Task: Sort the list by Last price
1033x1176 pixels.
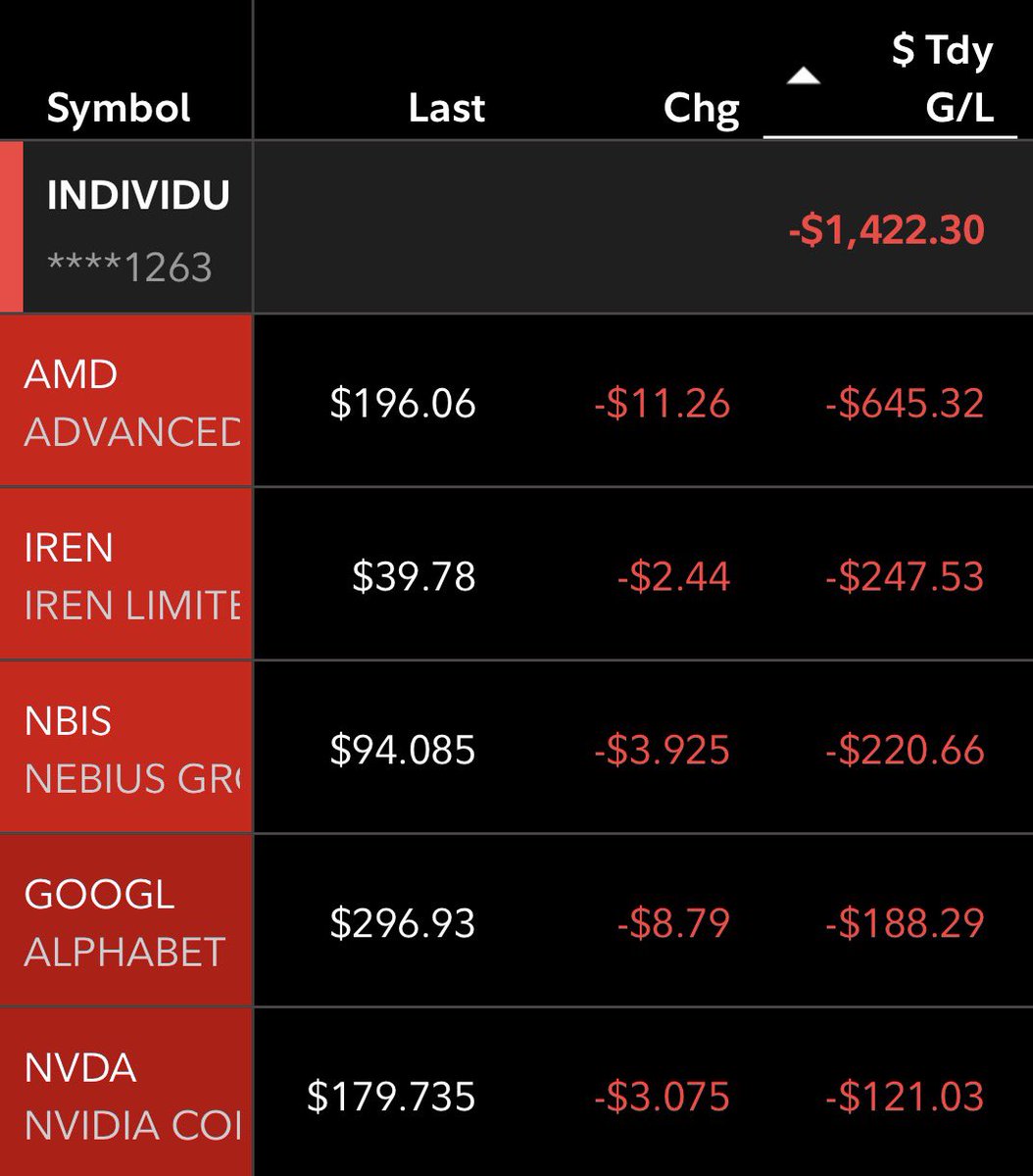Action: point(446,107)
